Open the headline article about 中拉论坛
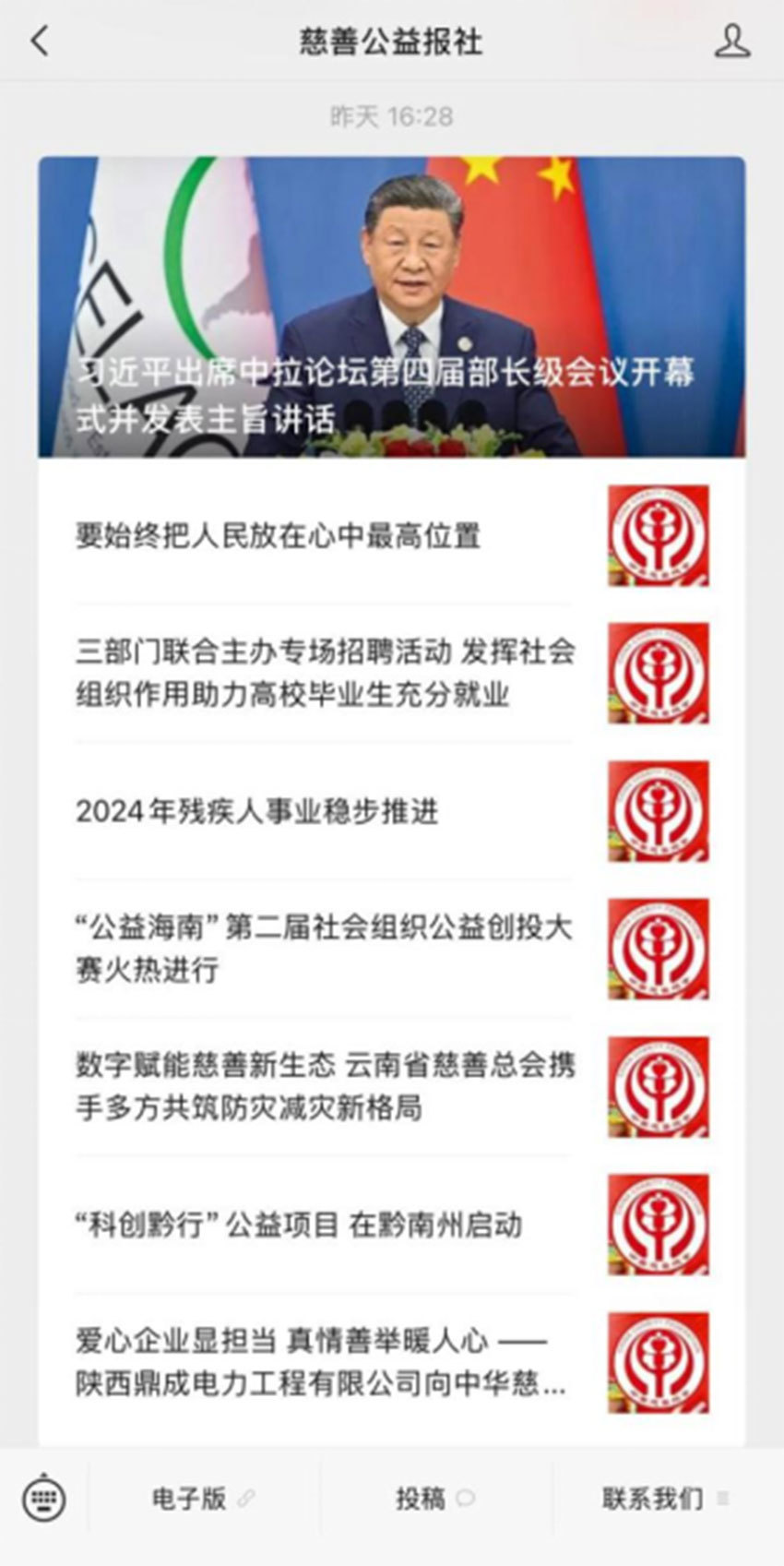Viewport: 784px width, 1566px height. 391,307
